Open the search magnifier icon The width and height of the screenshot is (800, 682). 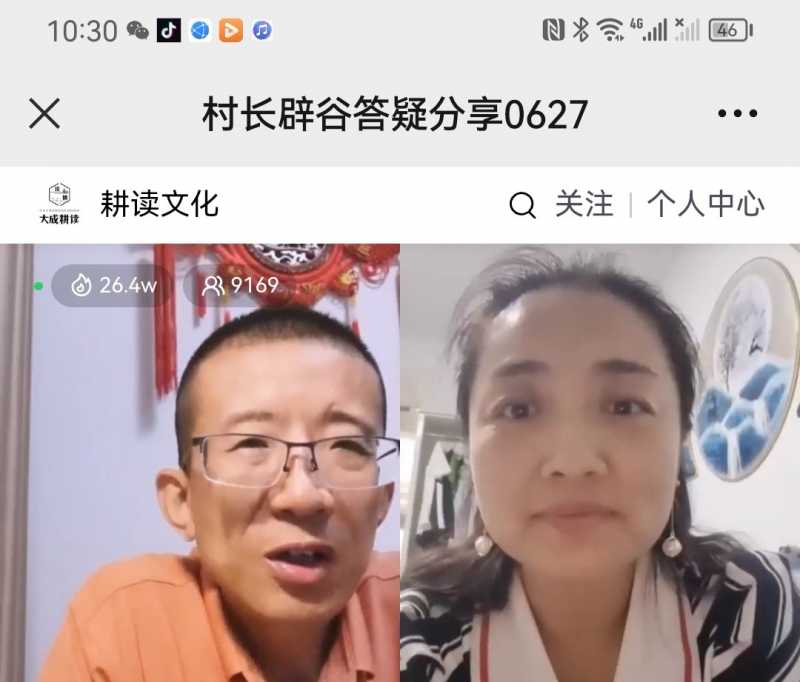[522, 205]
